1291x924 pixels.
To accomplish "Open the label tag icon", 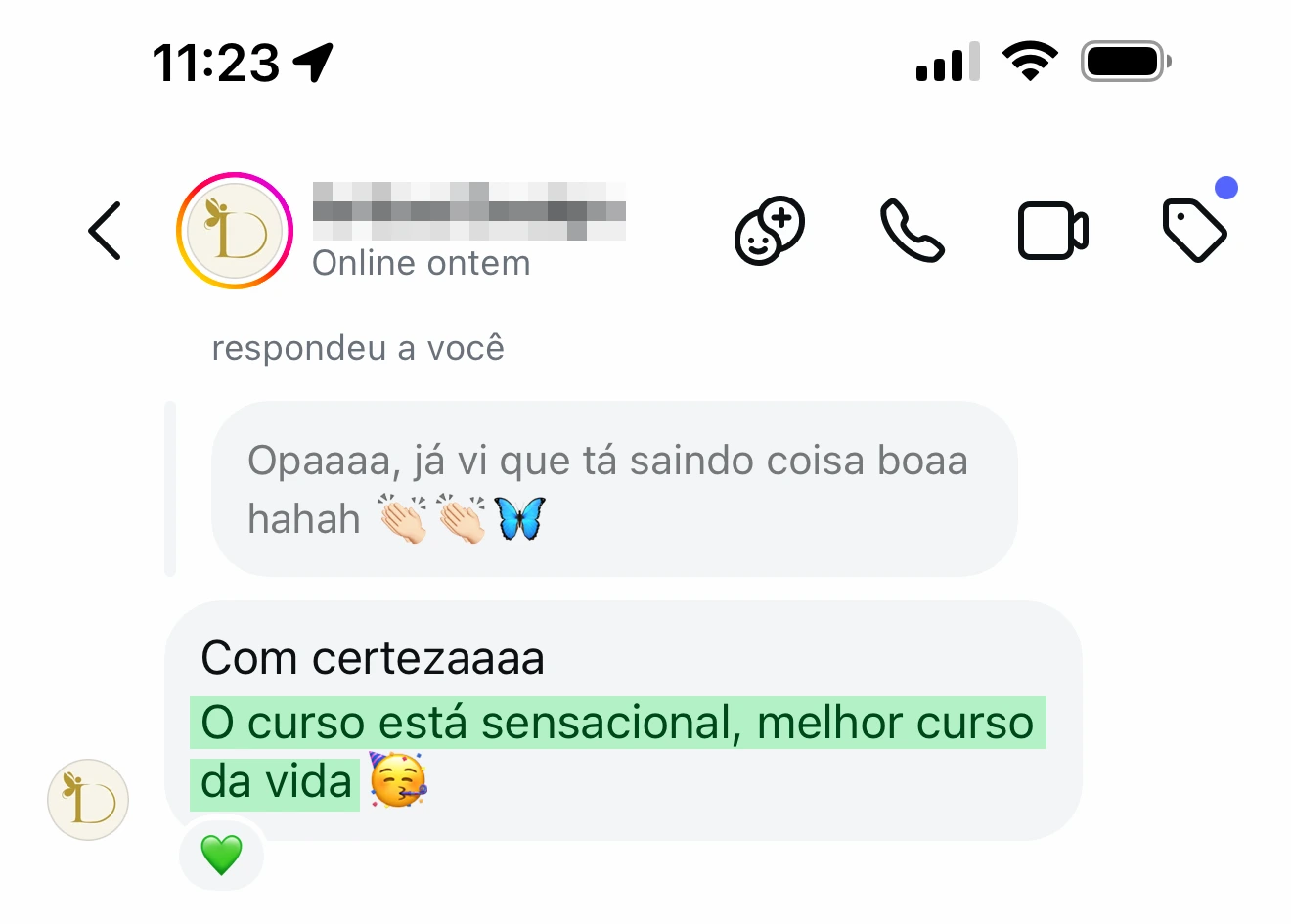I will pyautogui.click(x=1193, y=231).
